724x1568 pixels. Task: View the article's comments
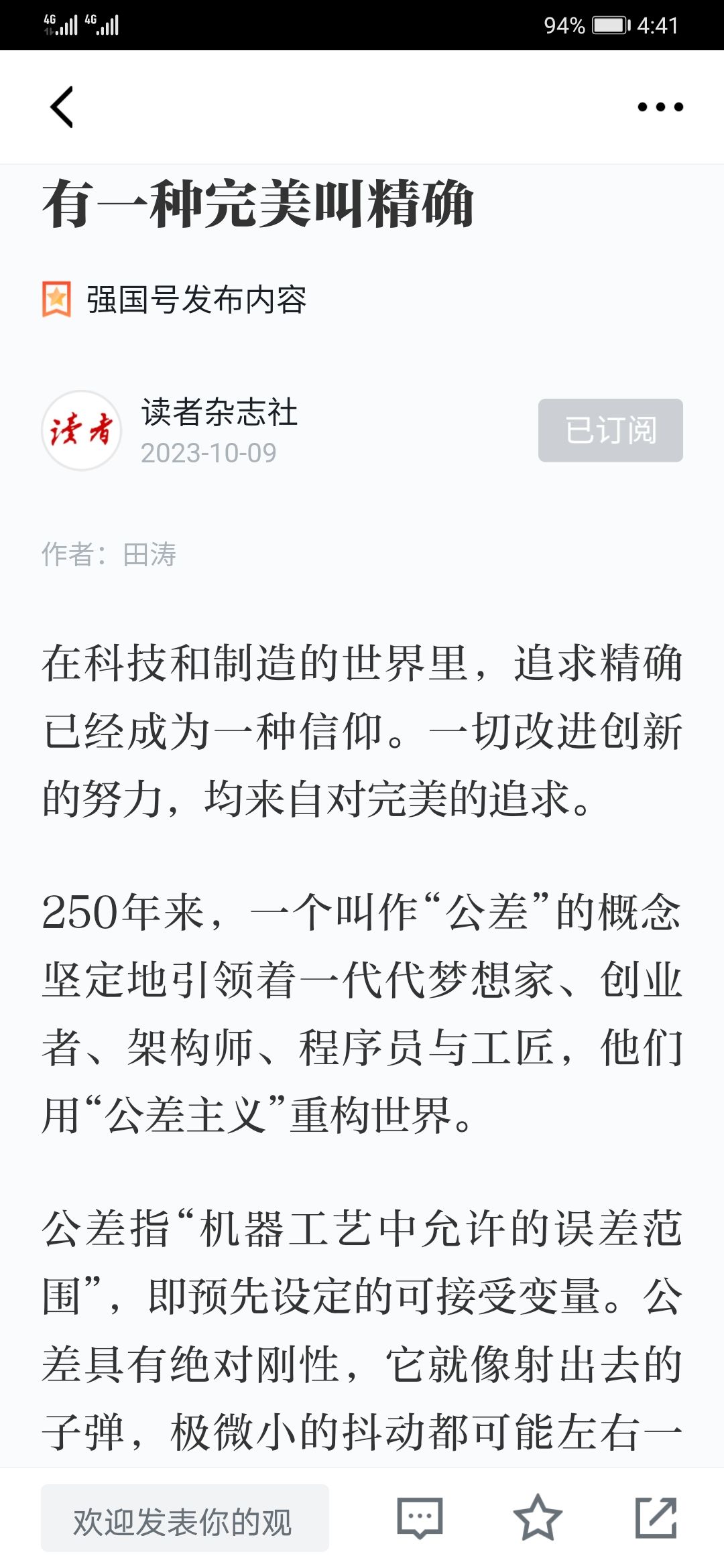point(420,1518)
